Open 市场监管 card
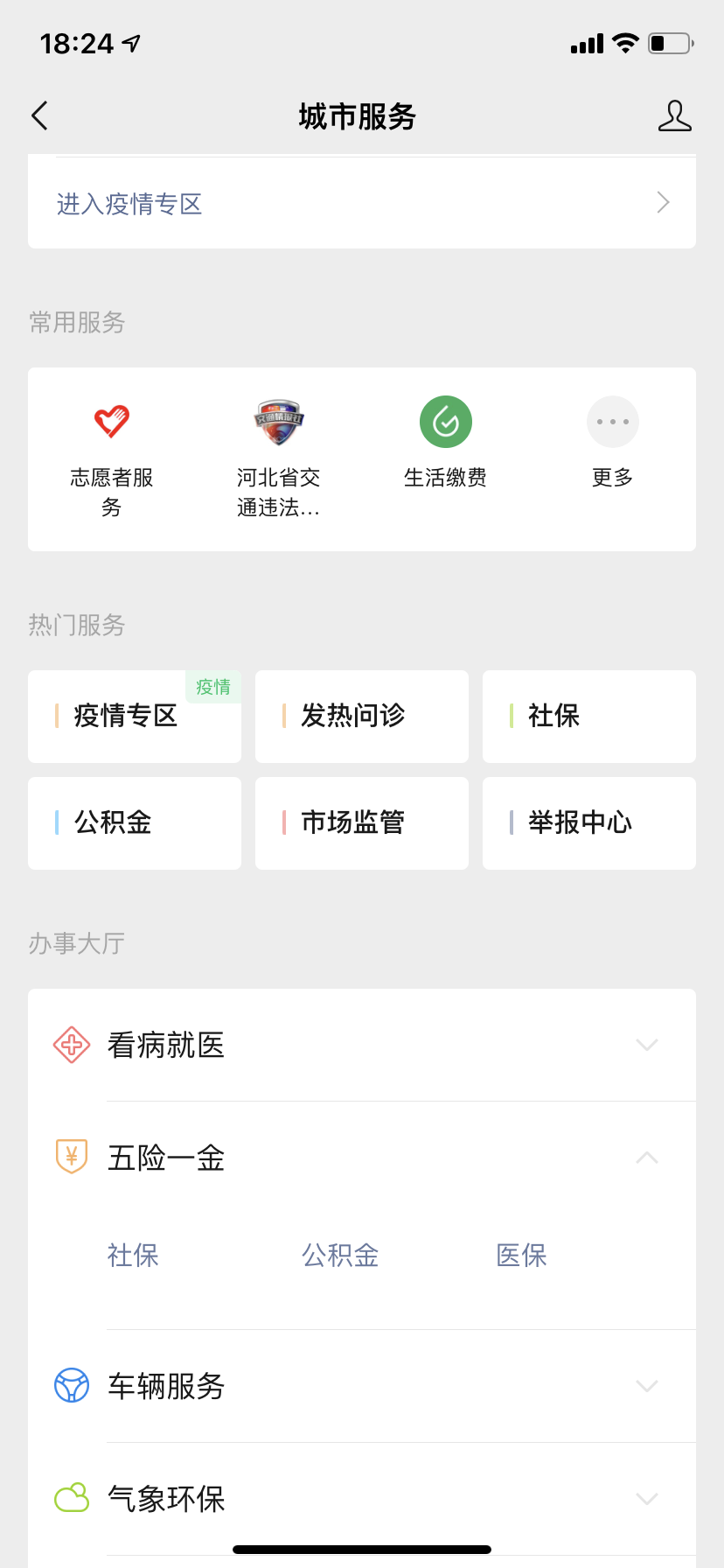Screen dimensions: 724x1568 point(361,823)
